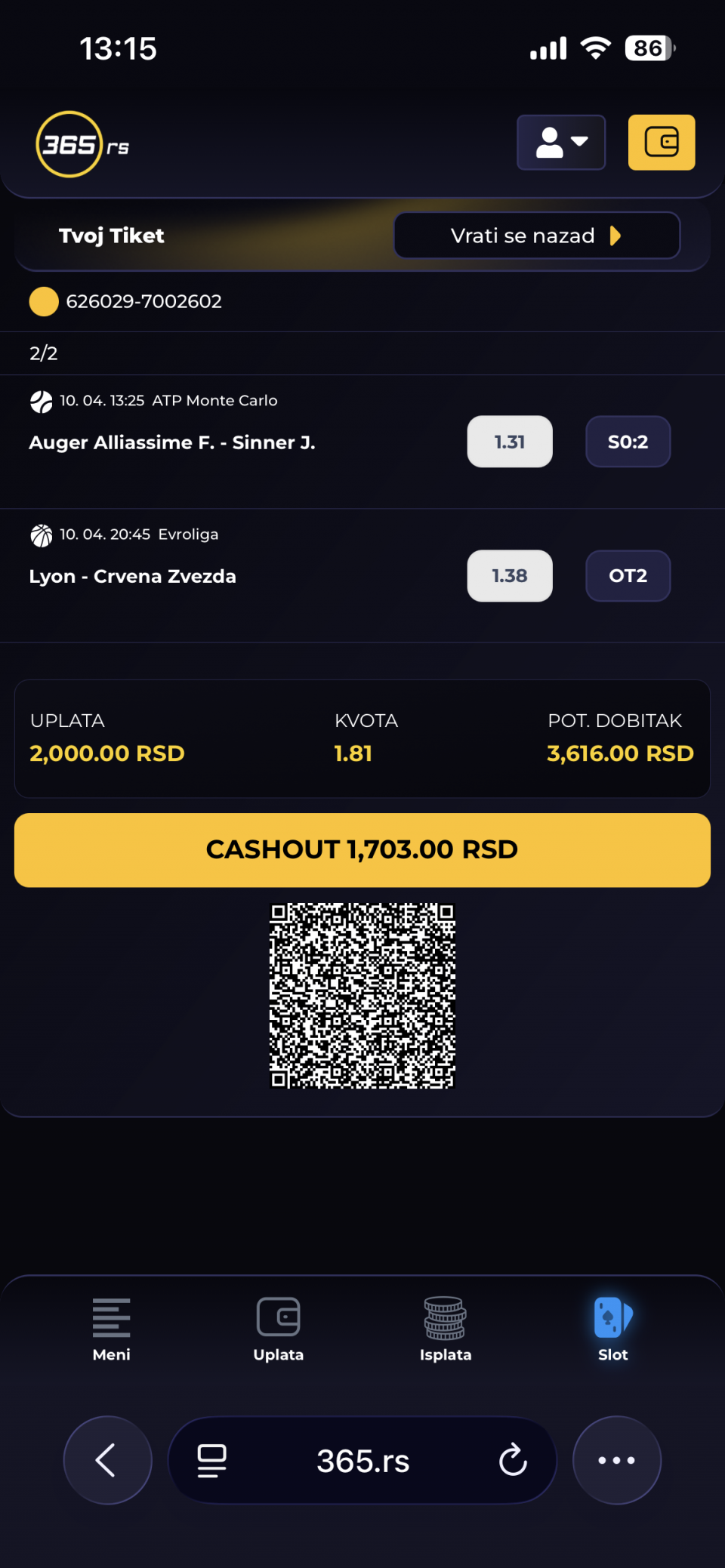Open the Slot section
Image resolution: width=725 pixels, height=1568 pixels.
point(612,1329)
